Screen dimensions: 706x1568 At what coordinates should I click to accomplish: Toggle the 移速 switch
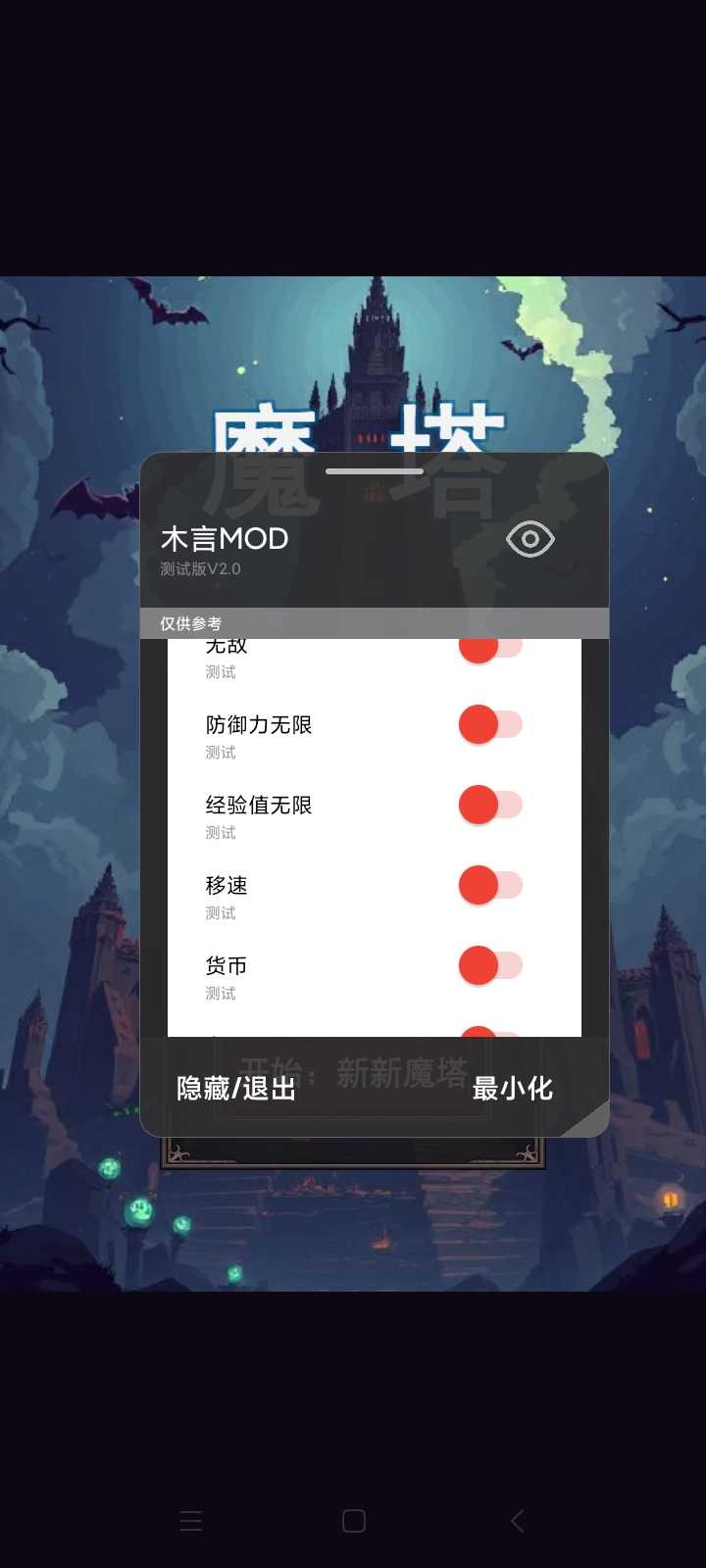[490, 886]
